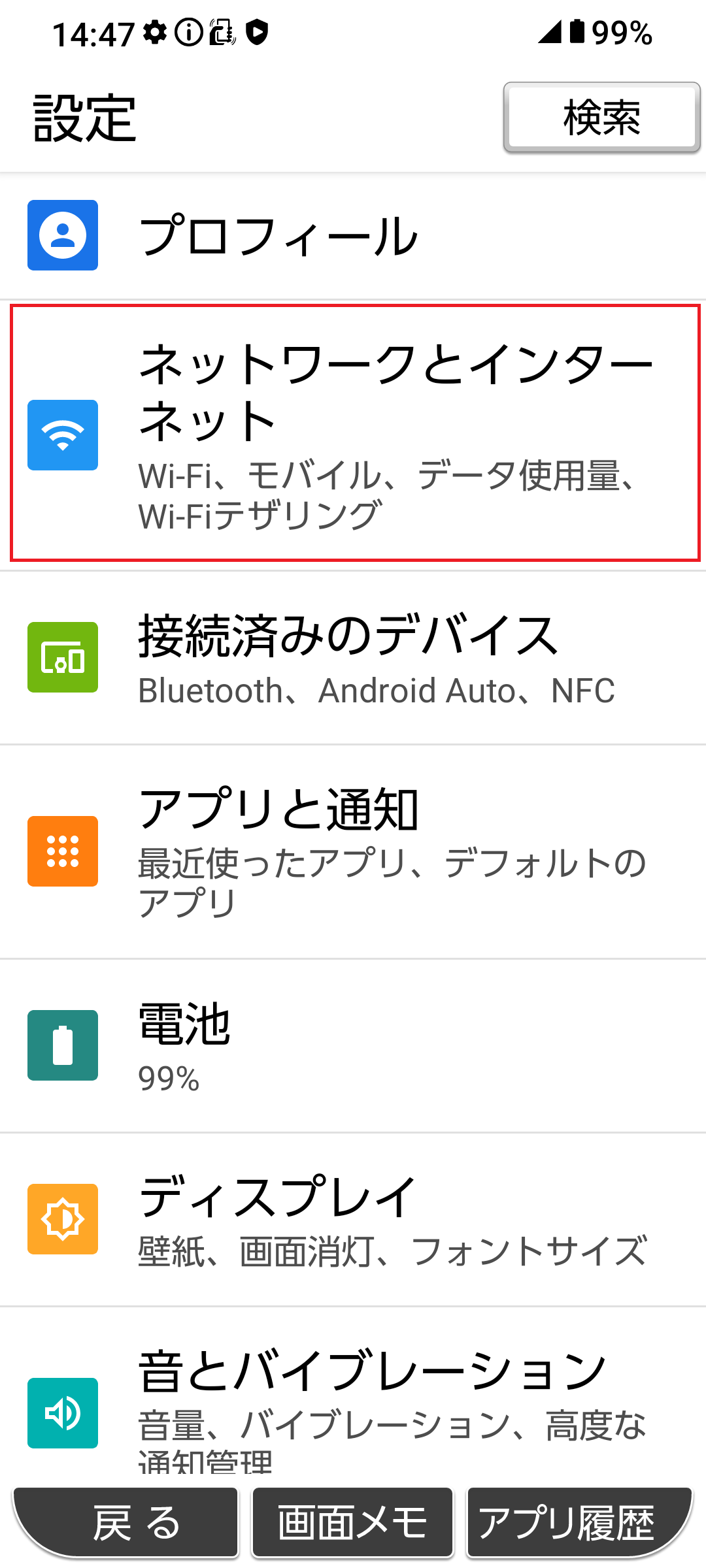The width and height of the screenshot is (706, 1568).
Task: Open 接続済みのデバイス settings
Action: (x=353, y=657)
